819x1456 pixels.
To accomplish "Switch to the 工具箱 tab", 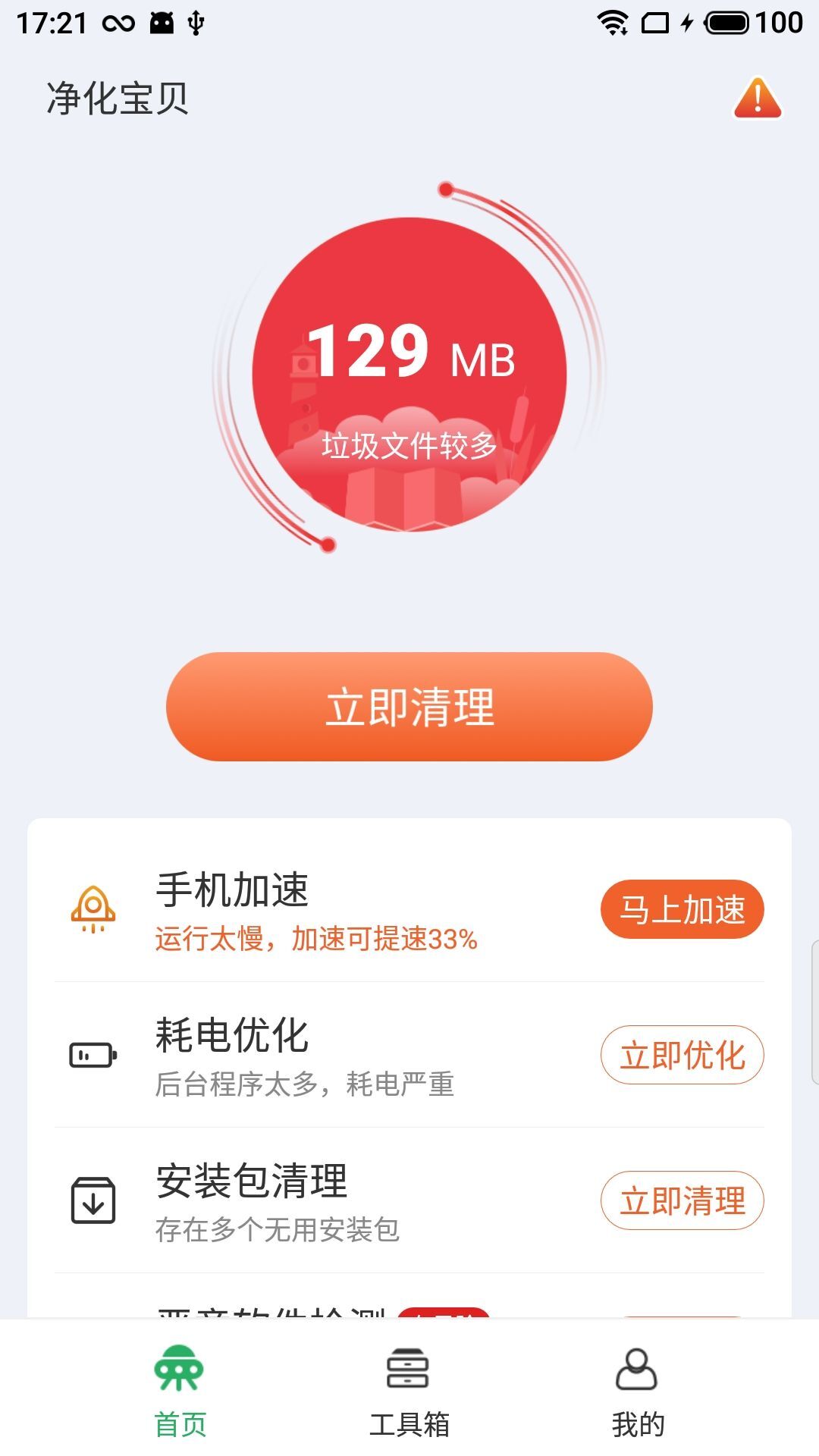I will tap(409, 1399).
